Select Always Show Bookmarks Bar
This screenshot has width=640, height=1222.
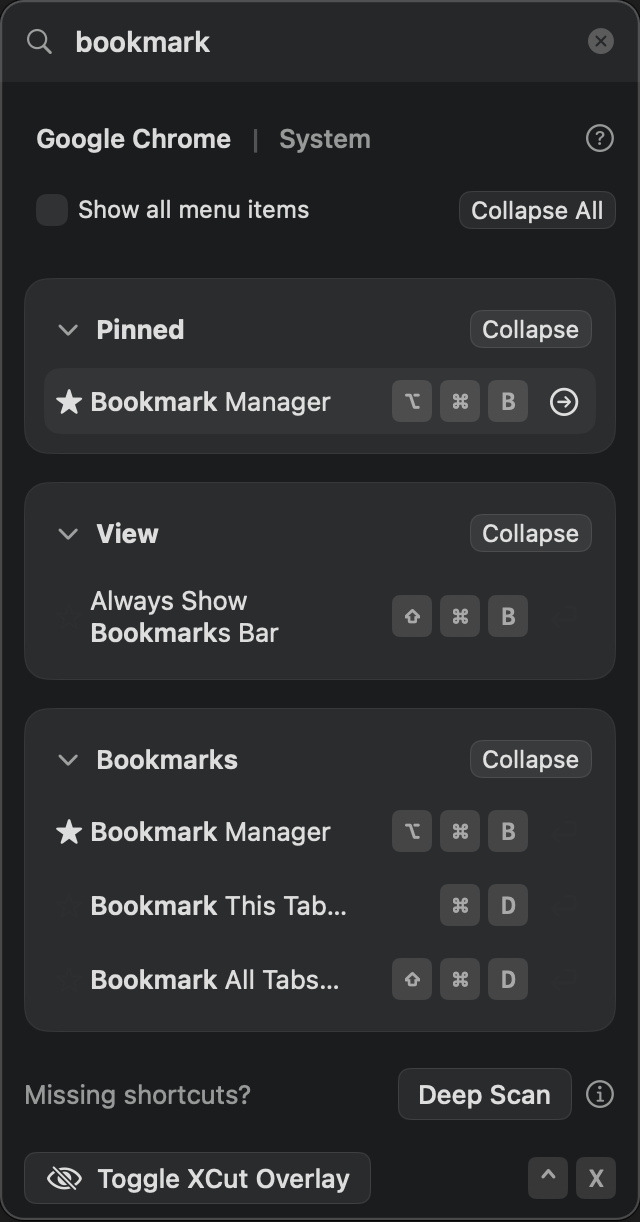click(184, 617)
